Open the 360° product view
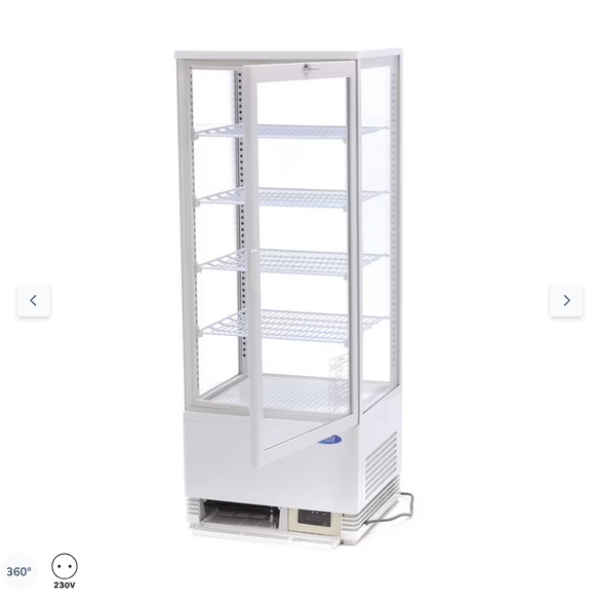Image resolution: width=600 pixels, height=600 pixels. [19, 572]
